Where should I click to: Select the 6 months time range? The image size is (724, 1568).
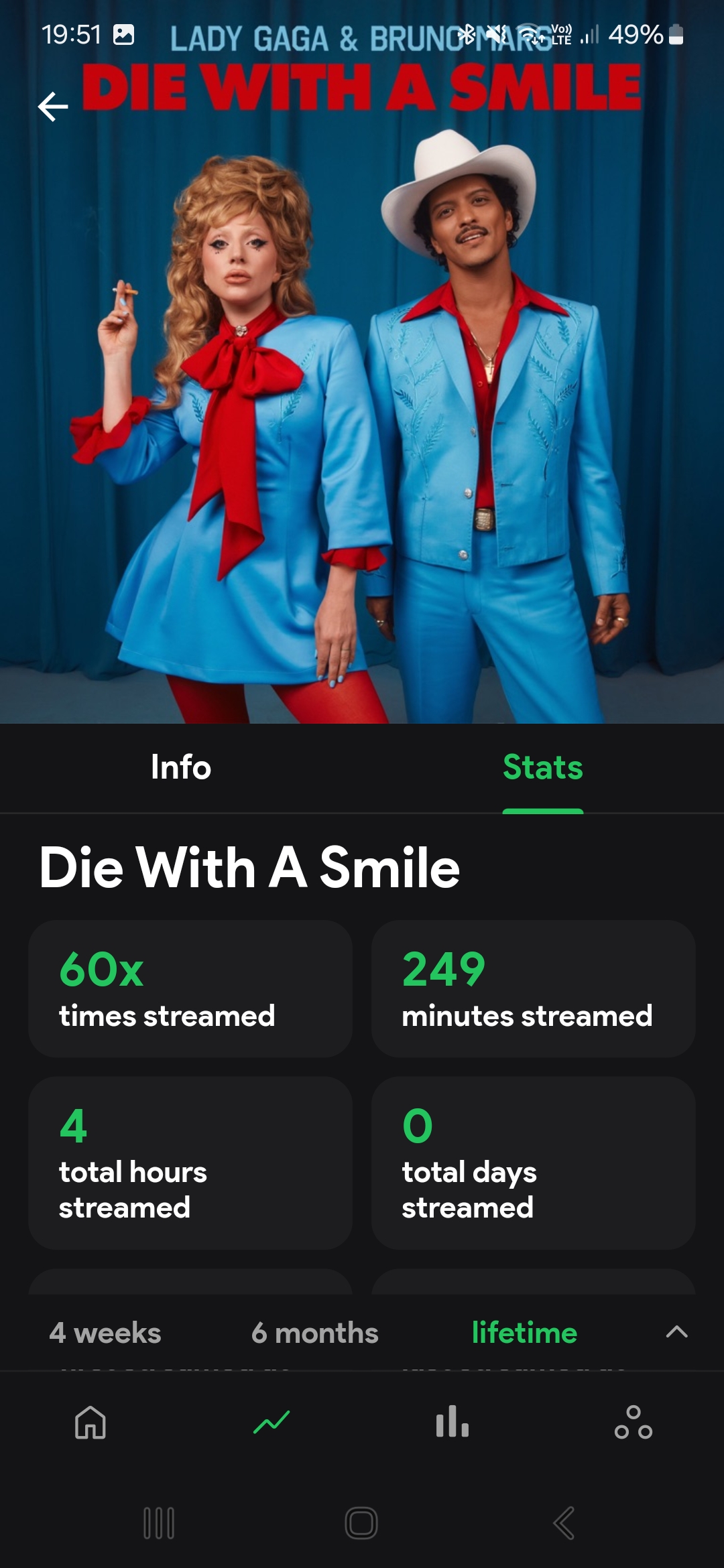coord(314,1333)
